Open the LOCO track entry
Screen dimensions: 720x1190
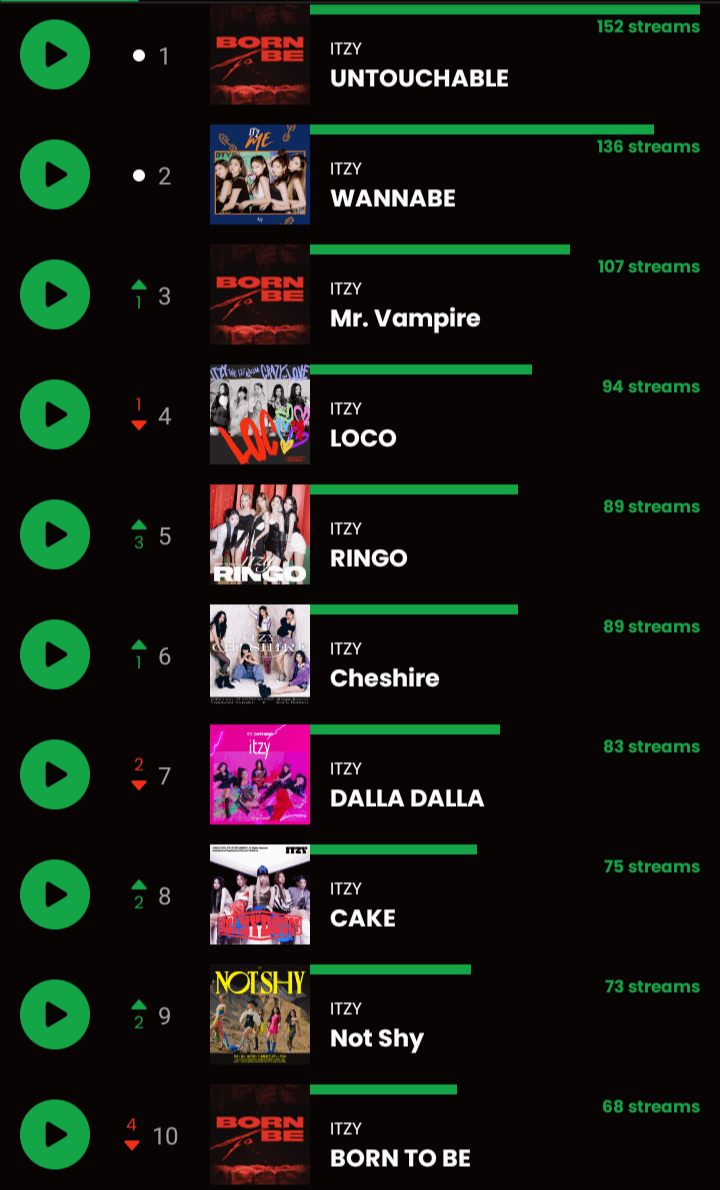[363, 438]
